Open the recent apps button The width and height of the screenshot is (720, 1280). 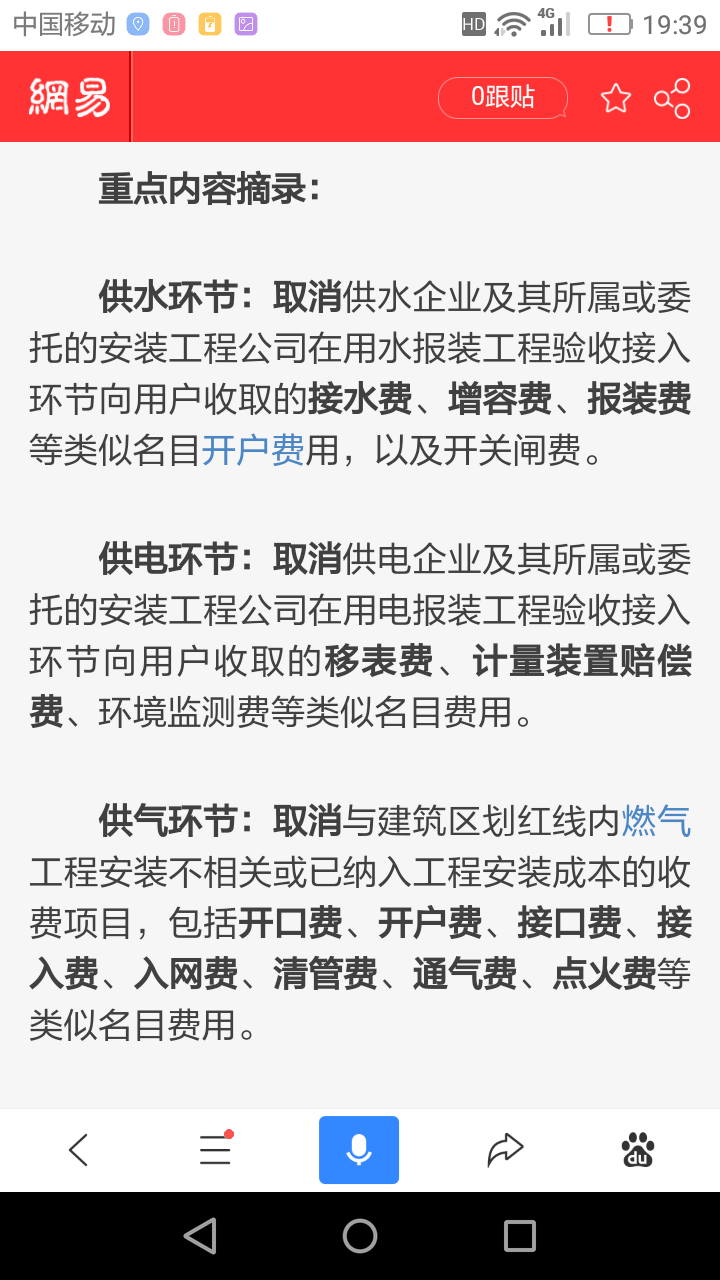[x=519, y=1236]
